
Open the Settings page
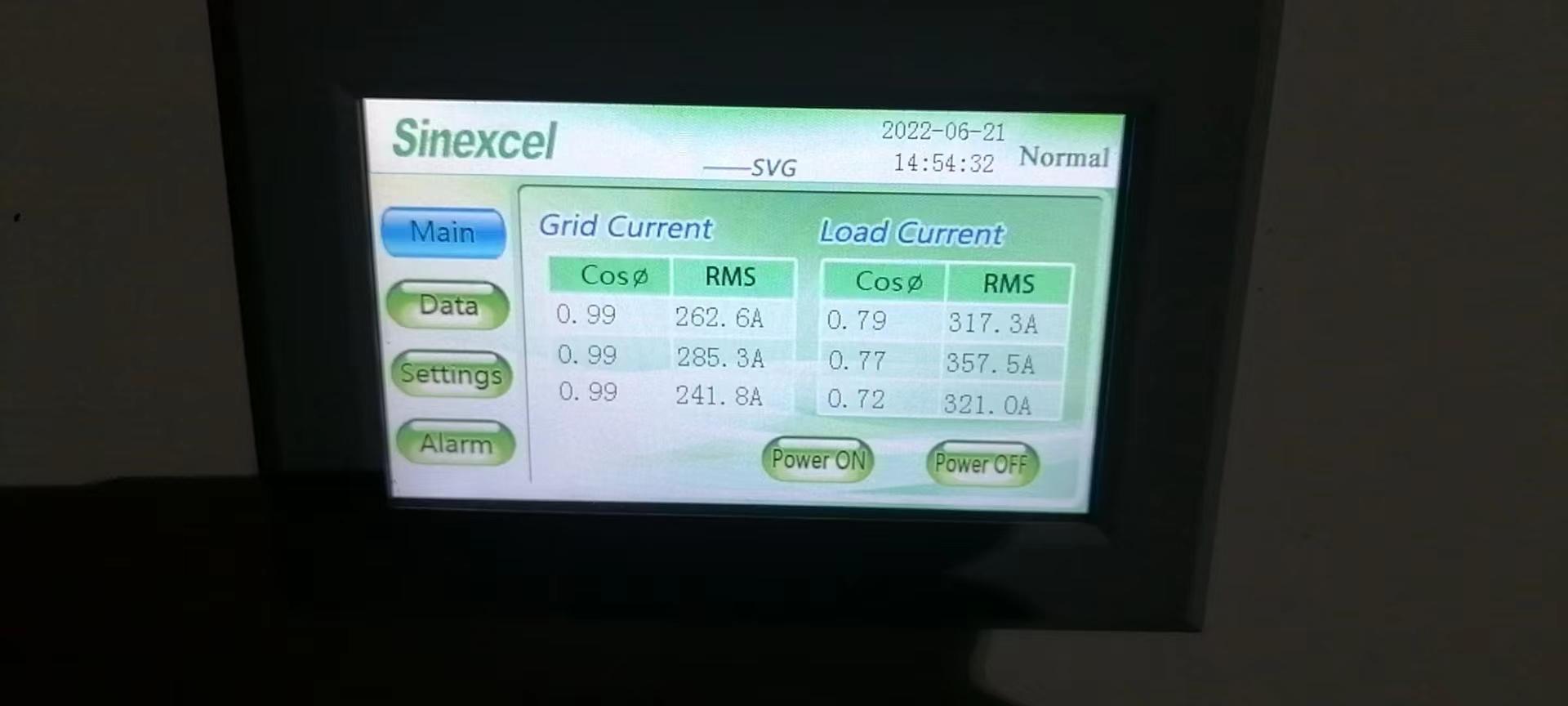(452, 374)
